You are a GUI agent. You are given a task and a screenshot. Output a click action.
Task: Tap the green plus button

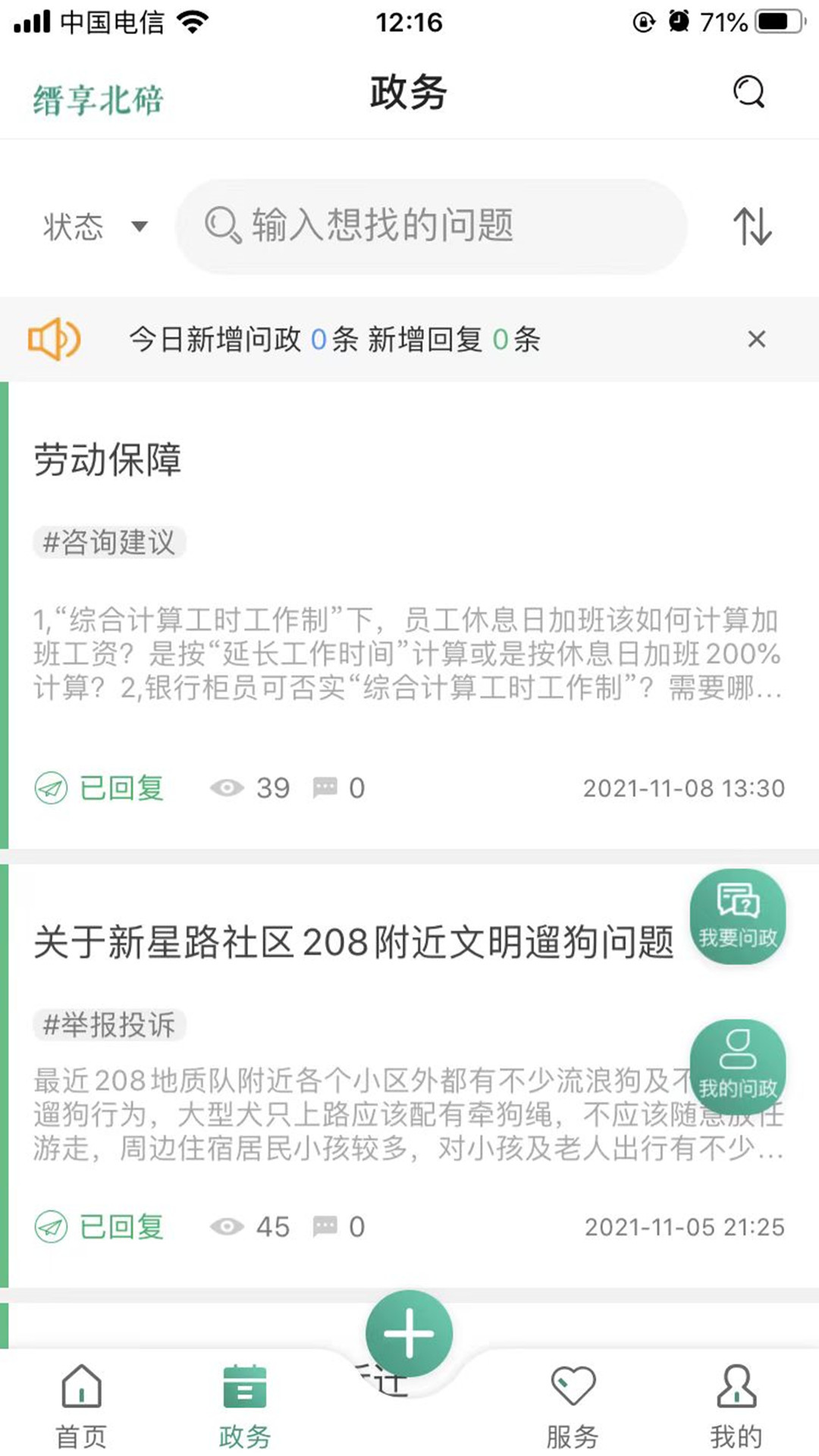tap(409, 1333)
